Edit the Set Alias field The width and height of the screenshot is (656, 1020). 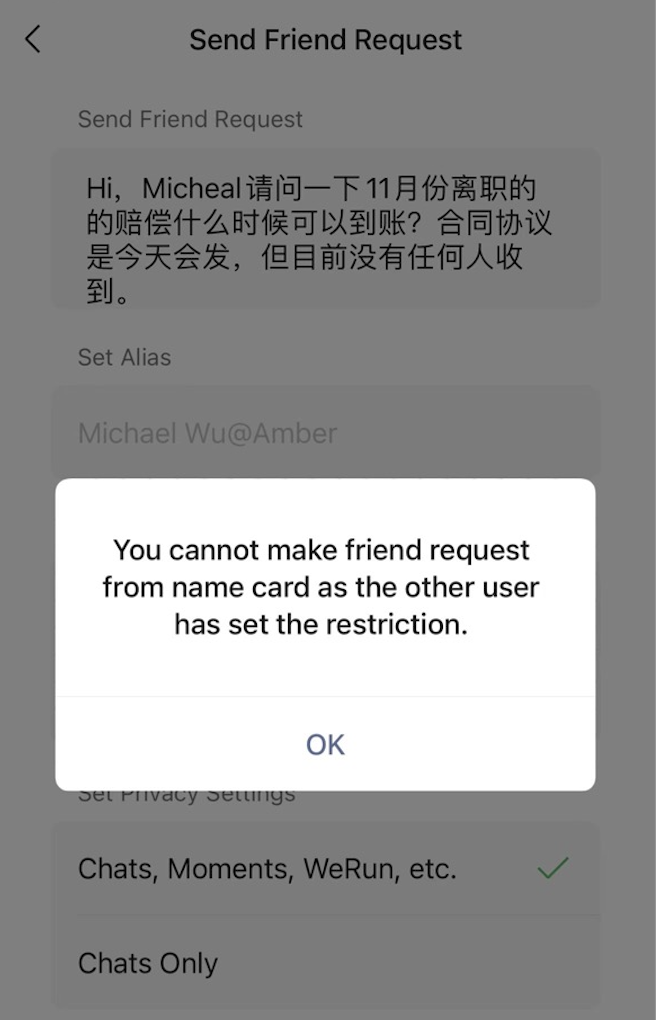[325, 433]
